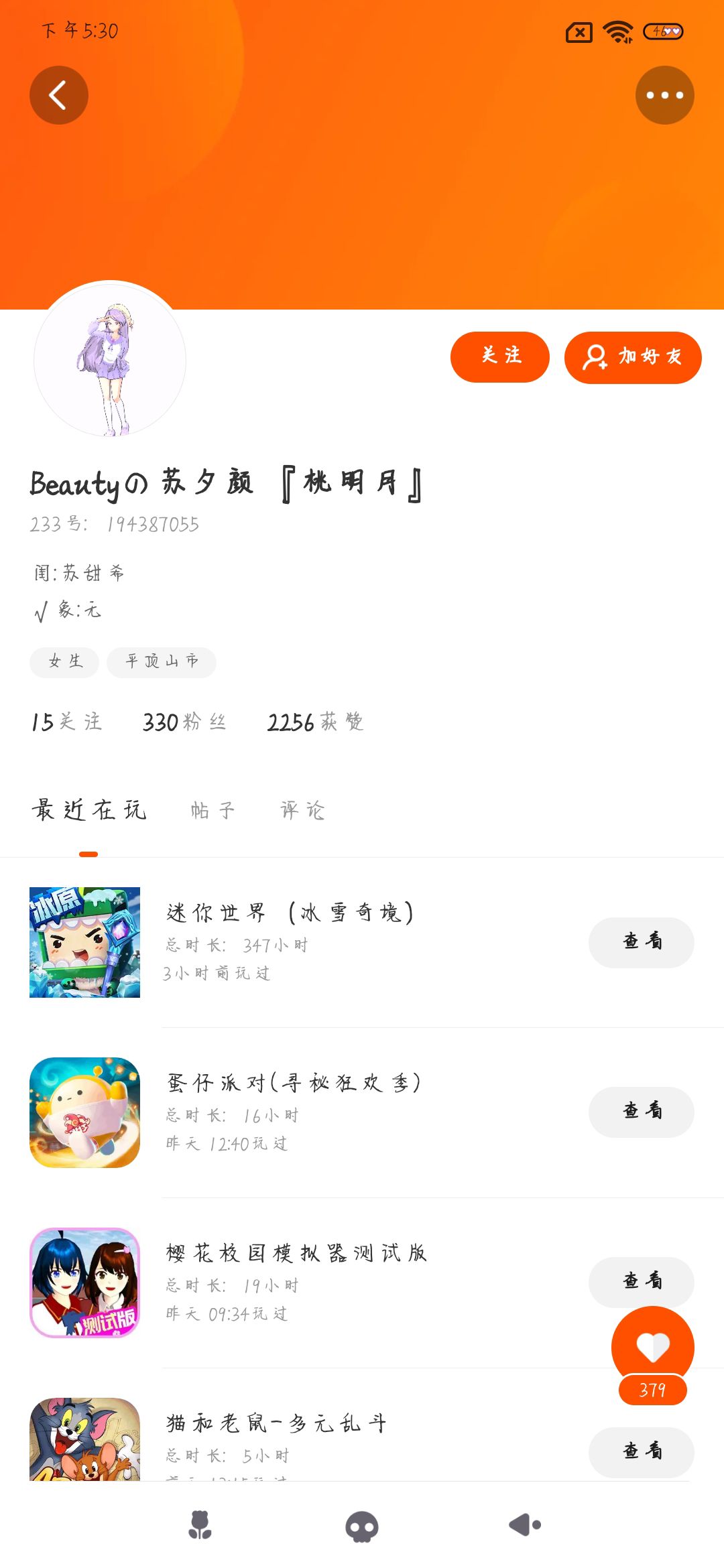Tap 查看 for 迷你世界（冰雪奇境）

[641, 942]
